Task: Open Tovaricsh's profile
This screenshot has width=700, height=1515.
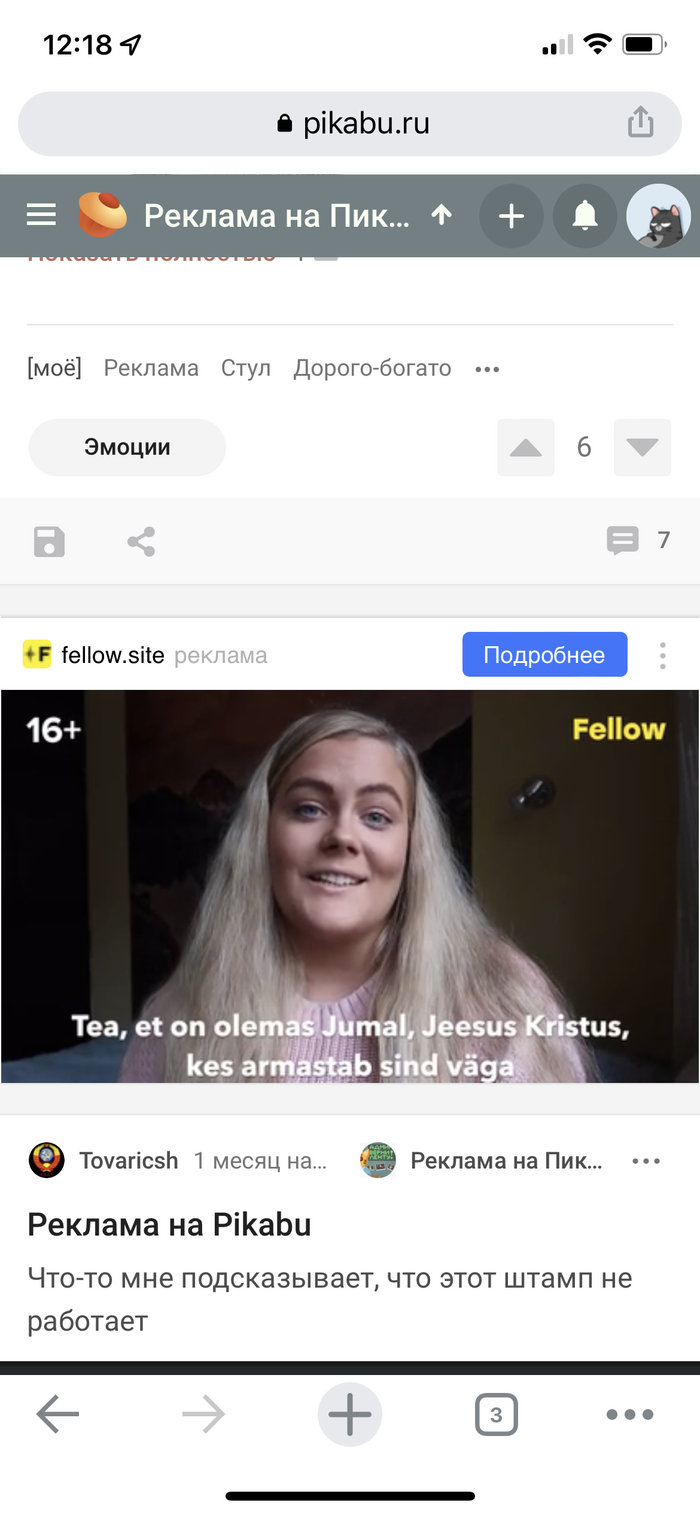Action: pyautogui.click(x=128, y=1161)
